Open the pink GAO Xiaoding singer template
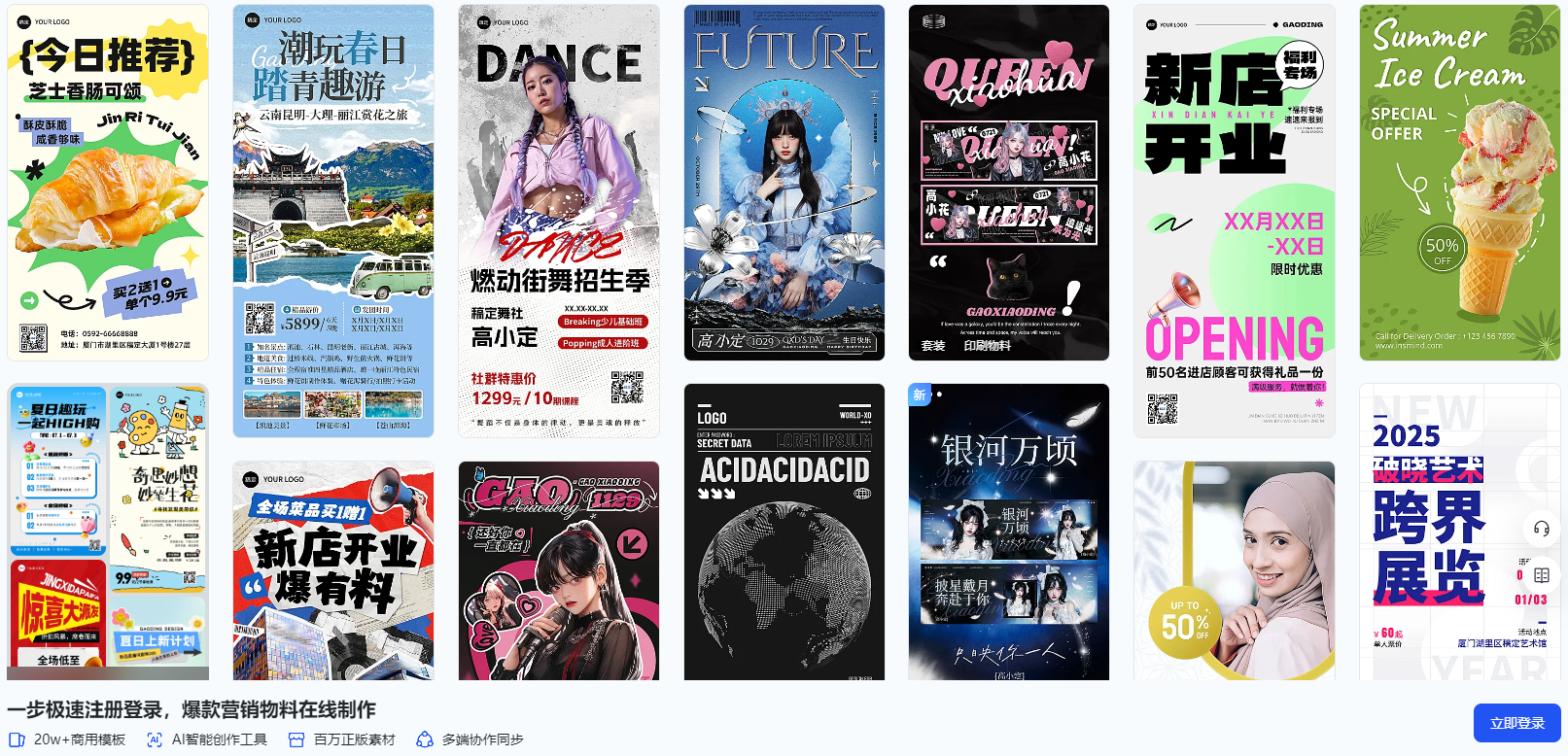Viewport: 1568px width, 756px height. tap(559, 571)
